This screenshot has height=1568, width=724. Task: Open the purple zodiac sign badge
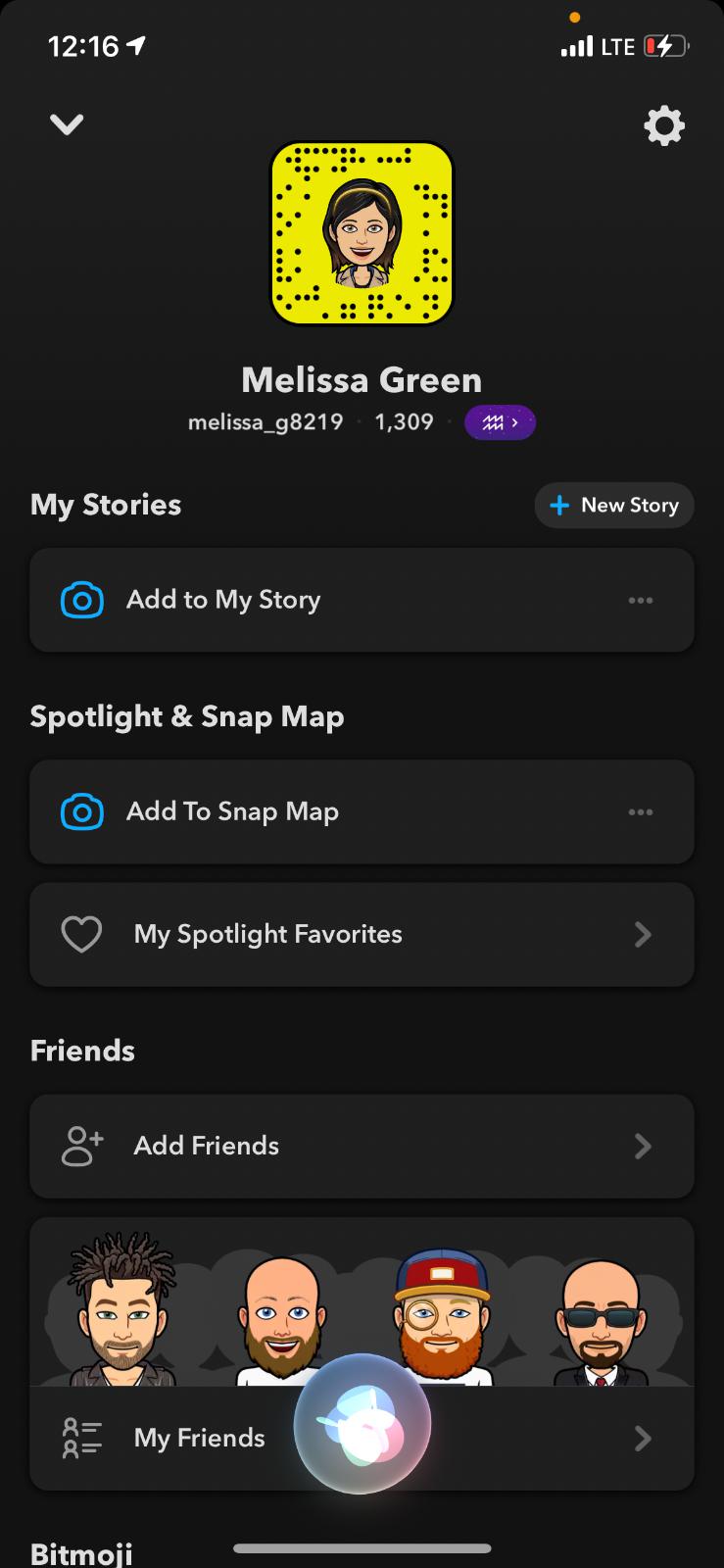coord(499,422)
